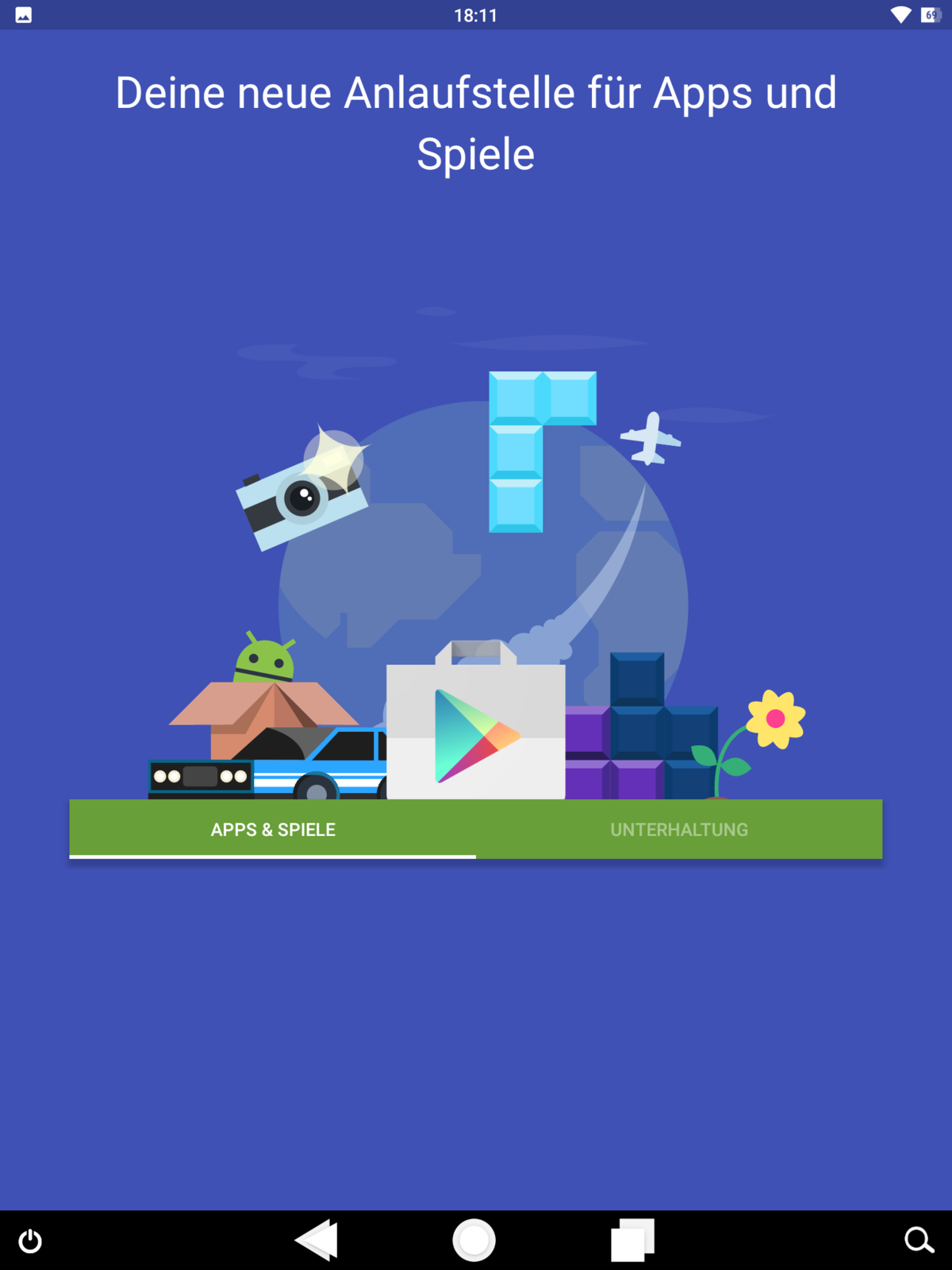The height and width of the screenshot is (1270, 952).
Task: Tap the home button in the navigation bar
Action: pyautogui.click(x=474, y=1240)
